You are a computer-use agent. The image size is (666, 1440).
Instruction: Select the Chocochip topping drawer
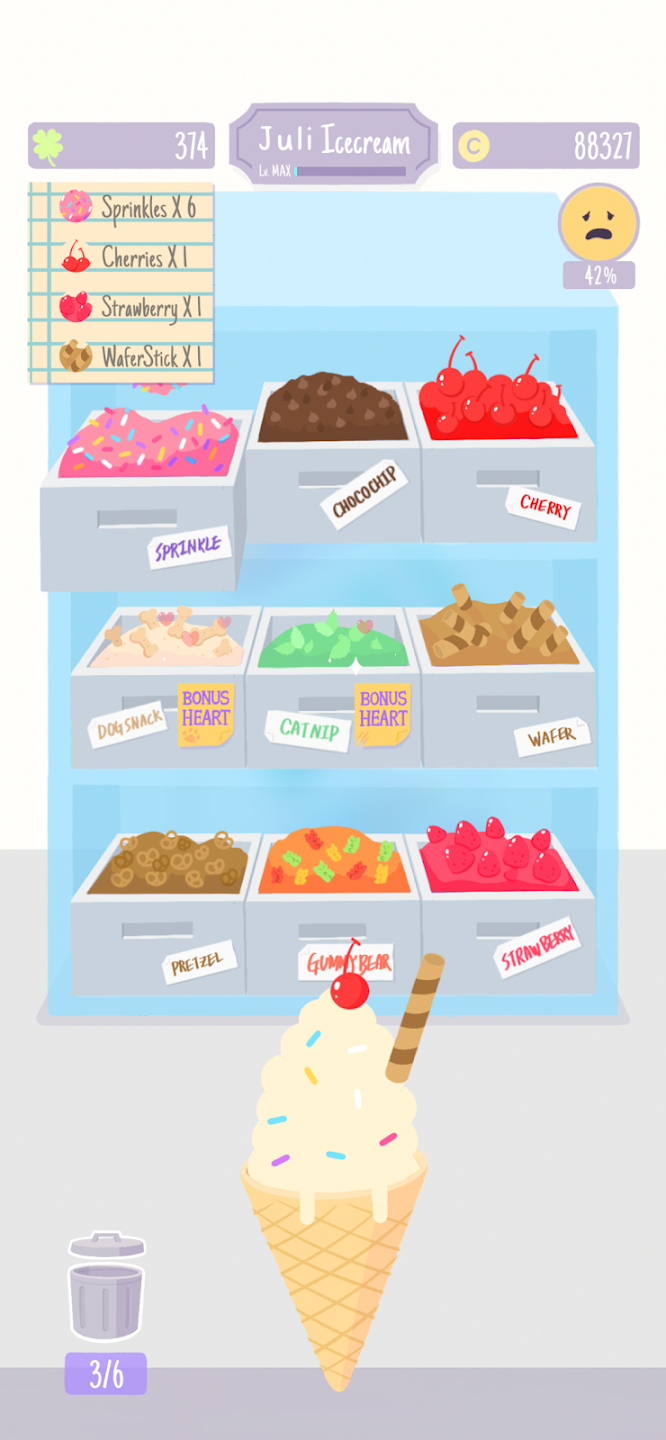[x=333, y=465]
